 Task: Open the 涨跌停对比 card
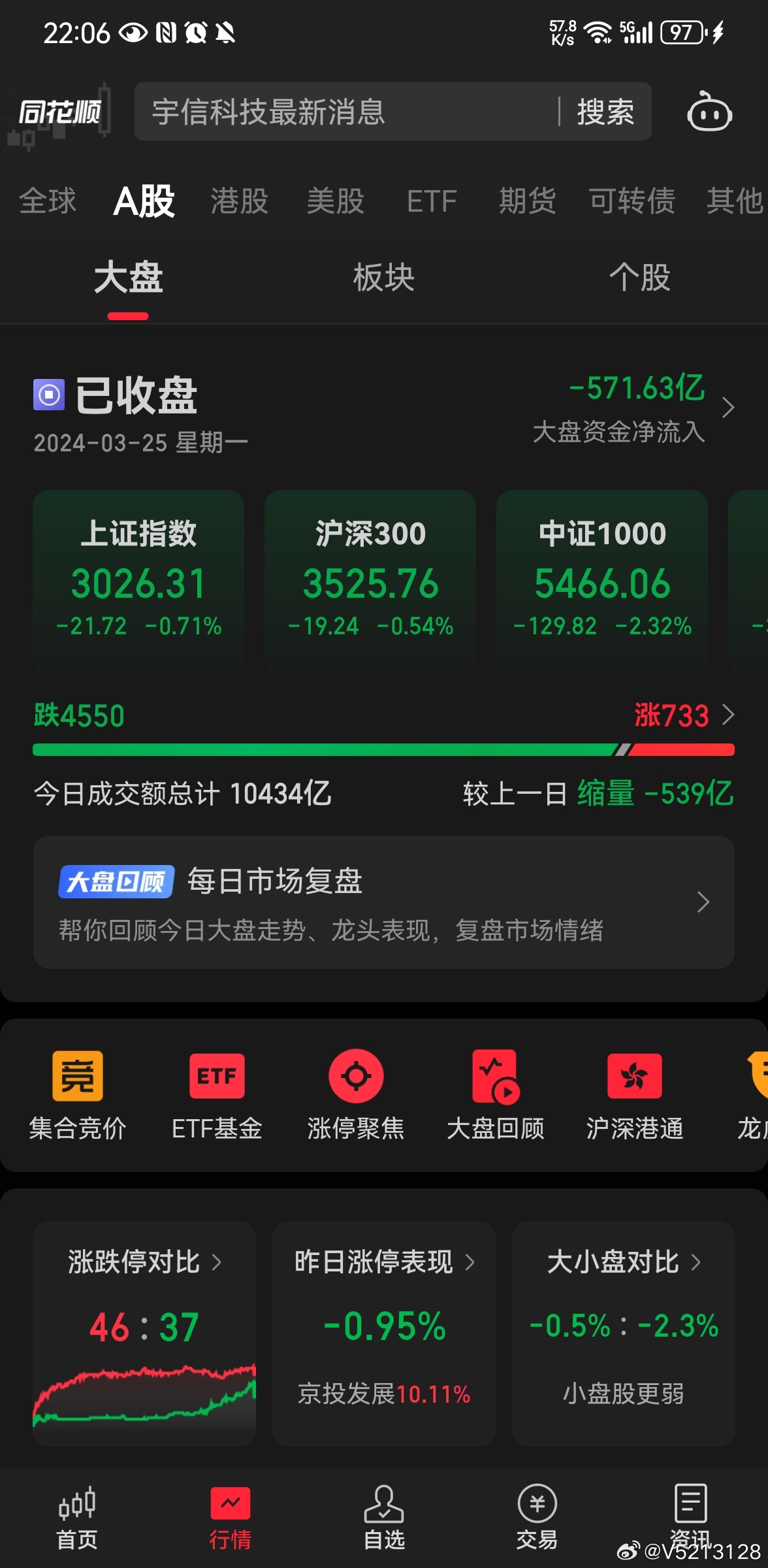(x=144, y=1333)
